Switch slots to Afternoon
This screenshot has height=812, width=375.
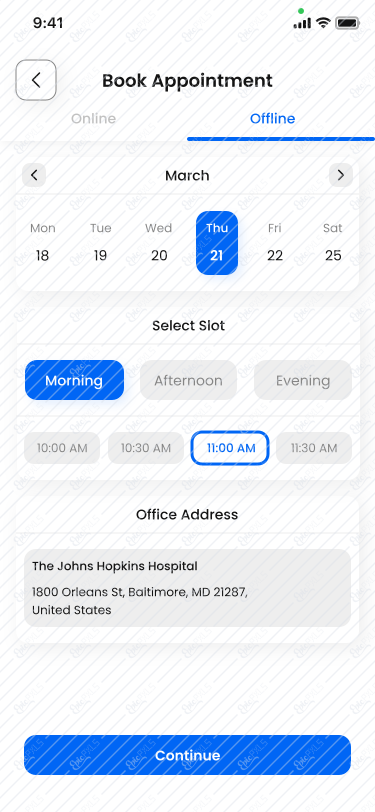pyautogui.click(x=189, y=380)
